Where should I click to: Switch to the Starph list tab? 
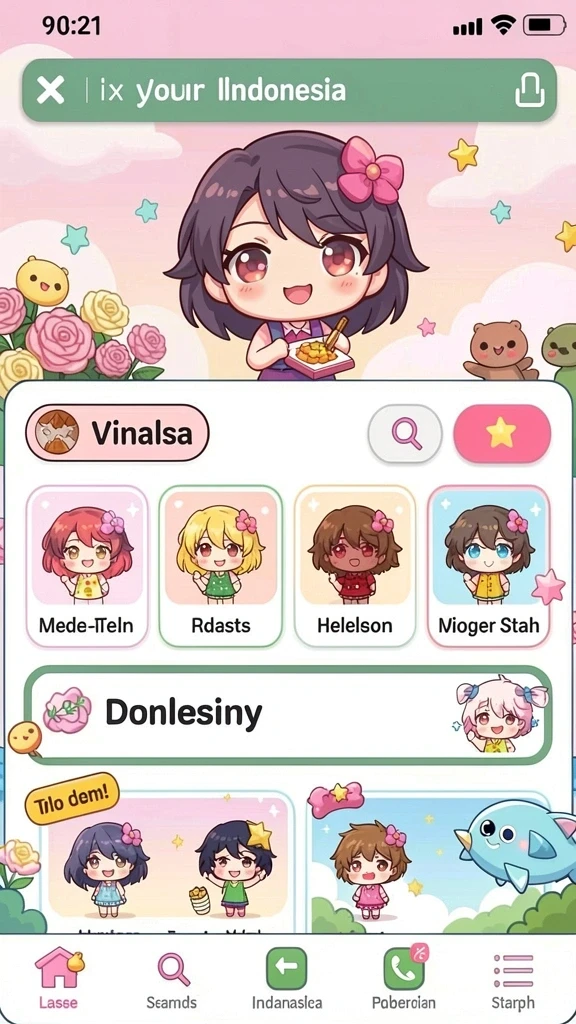point(513,980)
